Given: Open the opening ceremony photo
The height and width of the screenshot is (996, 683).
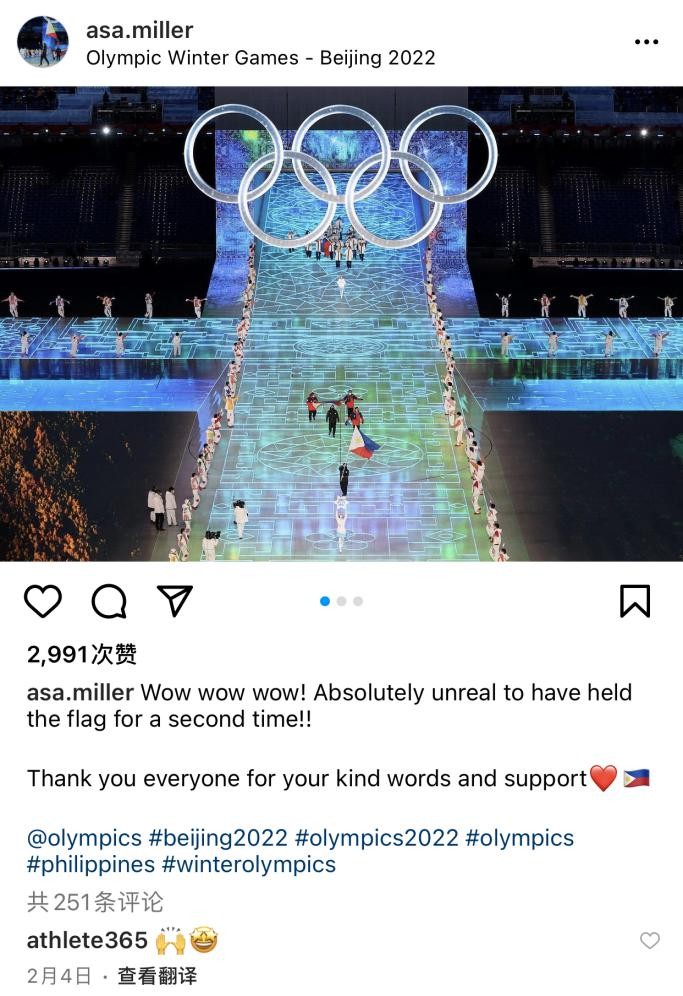Looking at the screenshot, I should coord(341,323).
